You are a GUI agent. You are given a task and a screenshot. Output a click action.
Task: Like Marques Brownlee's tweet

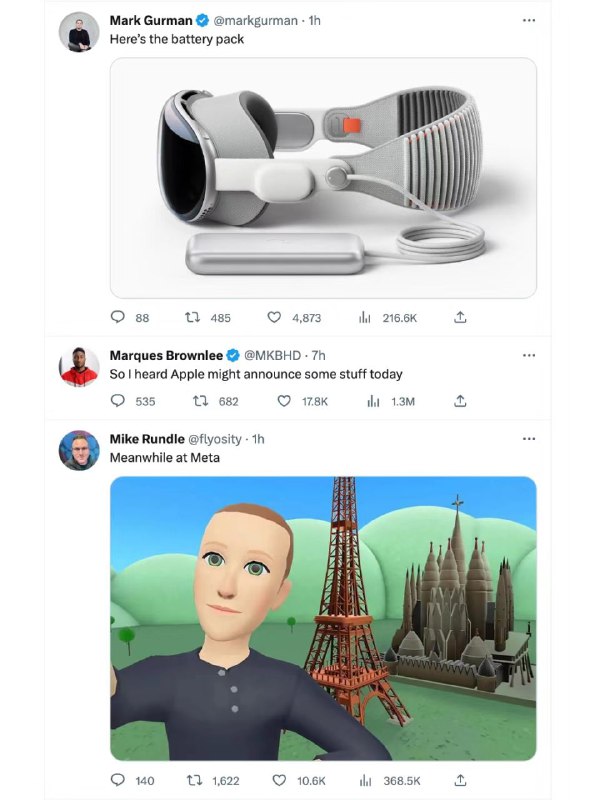coord(284,402)
